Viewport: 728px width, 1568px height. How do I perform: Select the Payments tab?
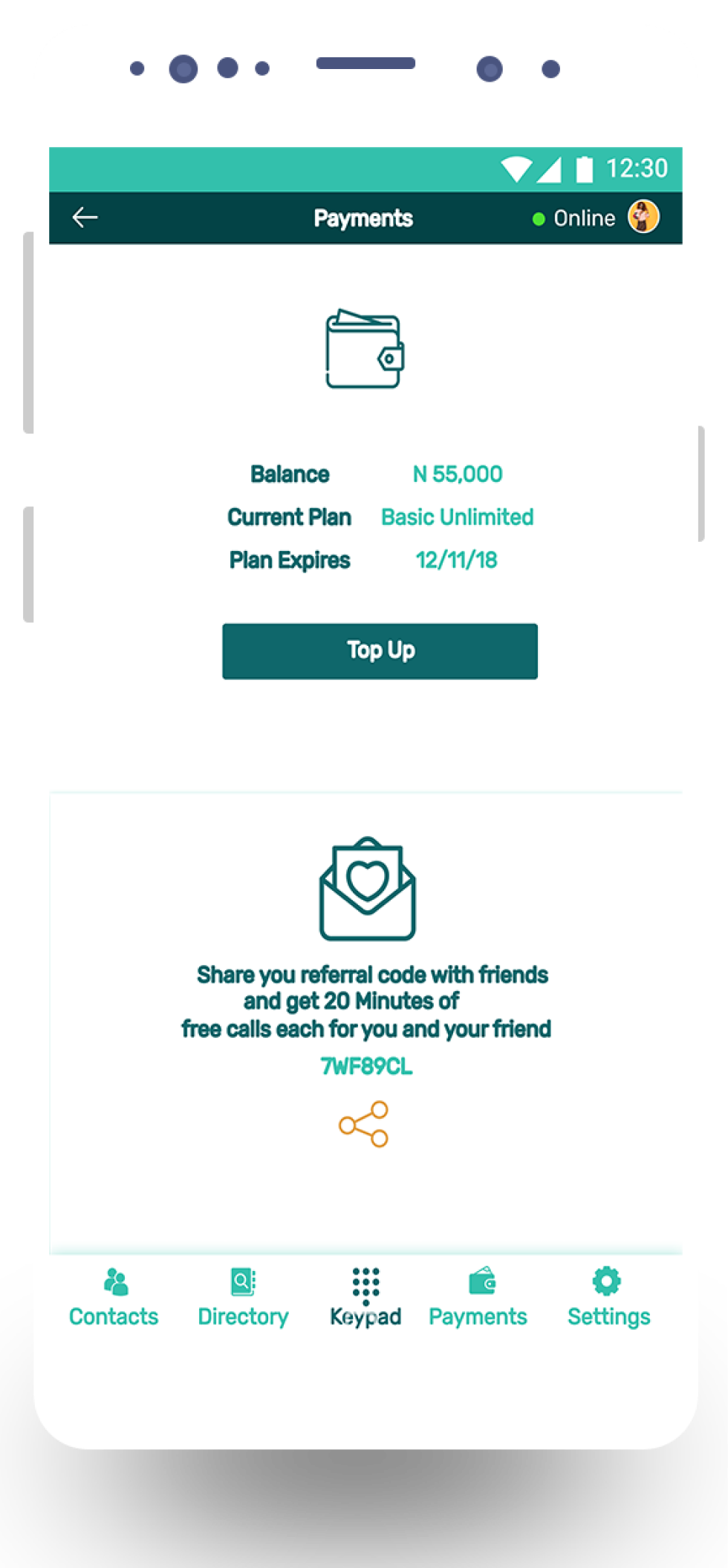(478, 1298)
